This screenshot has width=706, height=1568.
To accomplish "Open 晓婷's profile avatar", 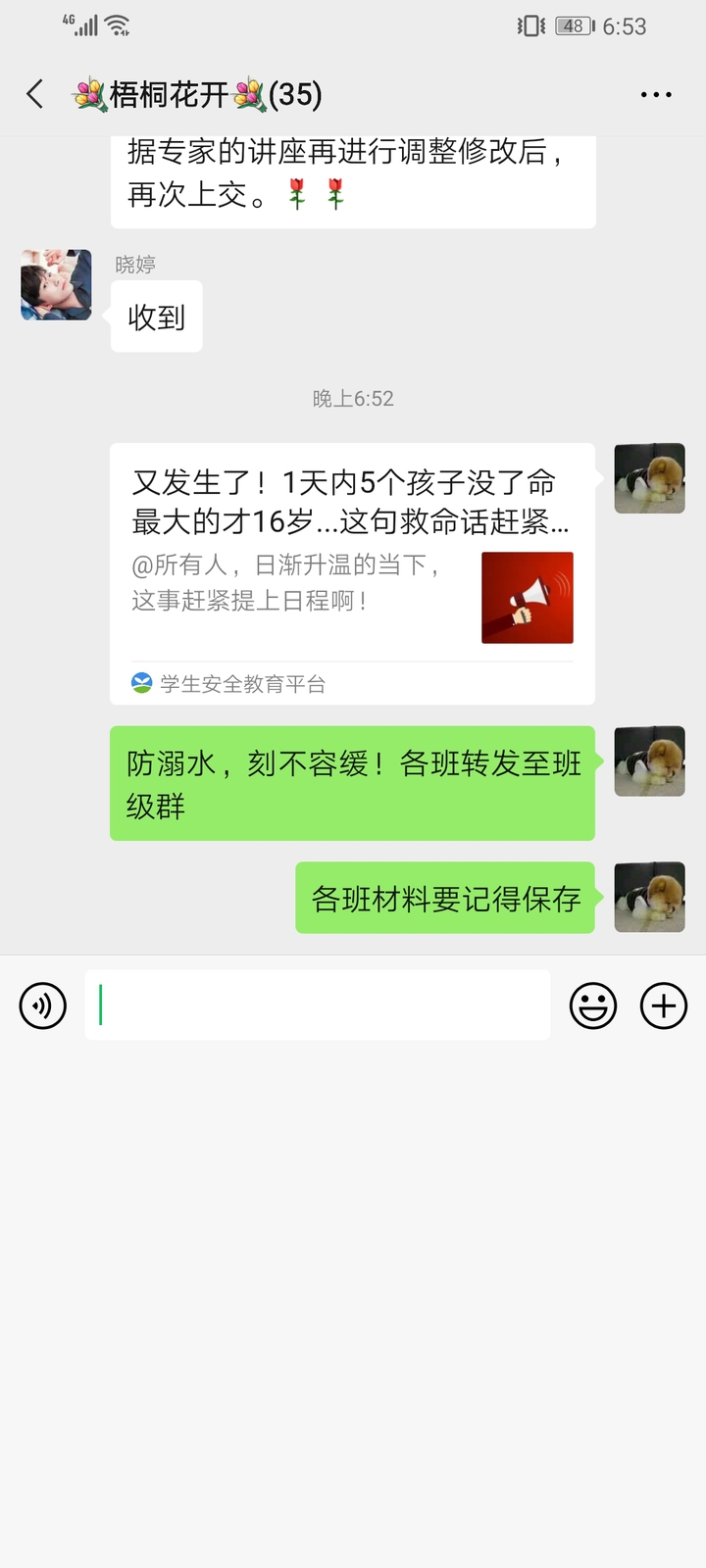I will click(x=56, y=285).
